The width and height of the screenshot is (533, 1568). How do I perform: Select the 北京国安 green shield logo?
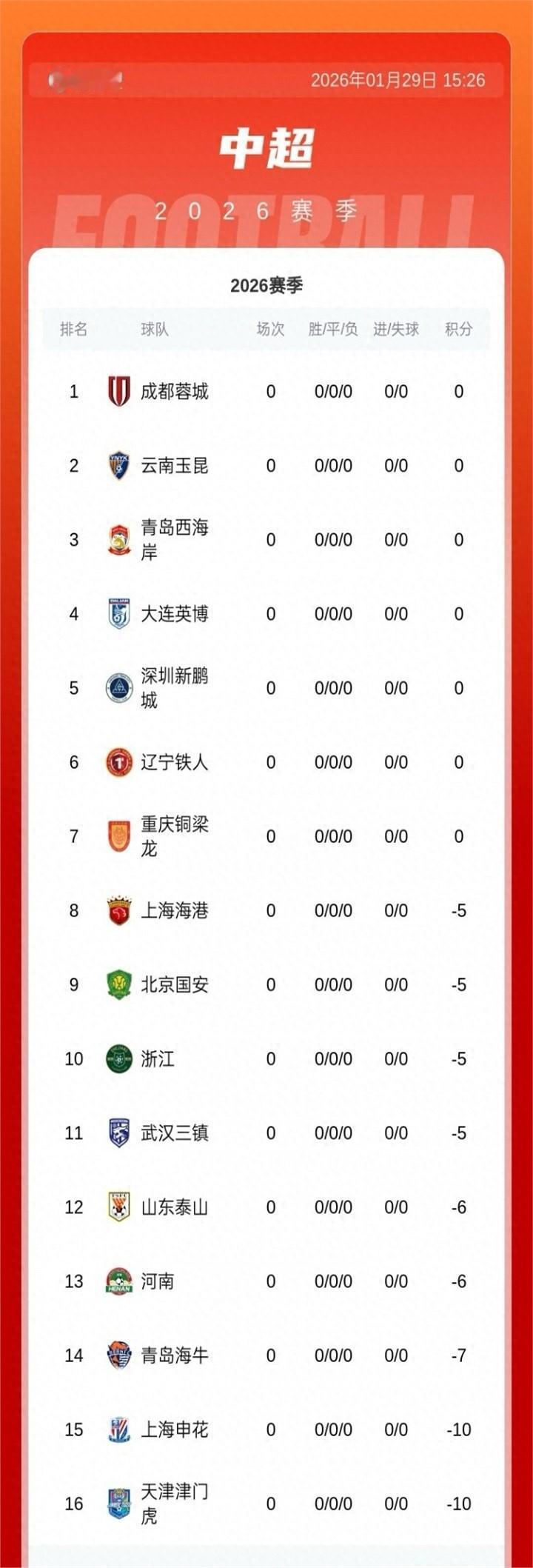tap(118, 985)
